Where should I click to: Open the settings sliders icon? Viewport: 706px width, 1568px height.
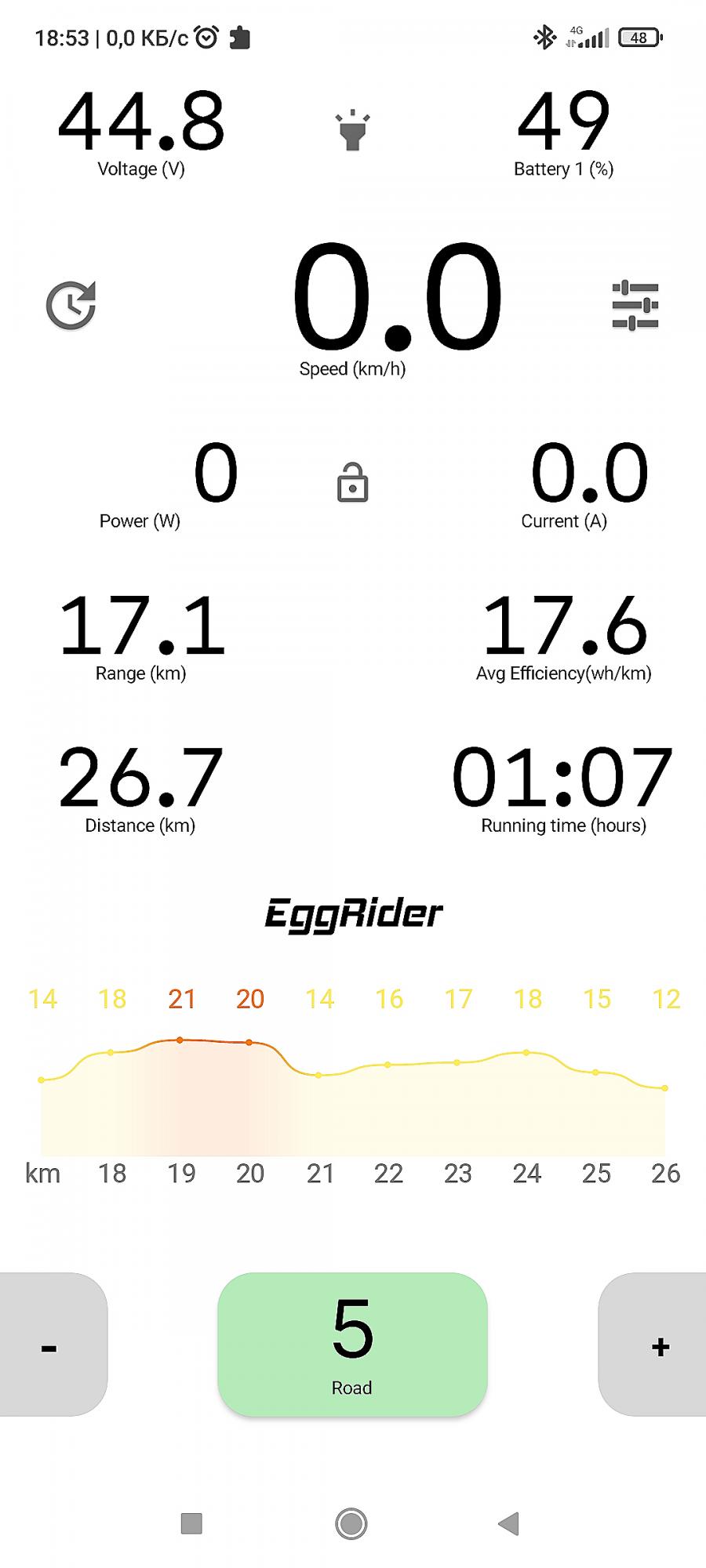point(635,305)
